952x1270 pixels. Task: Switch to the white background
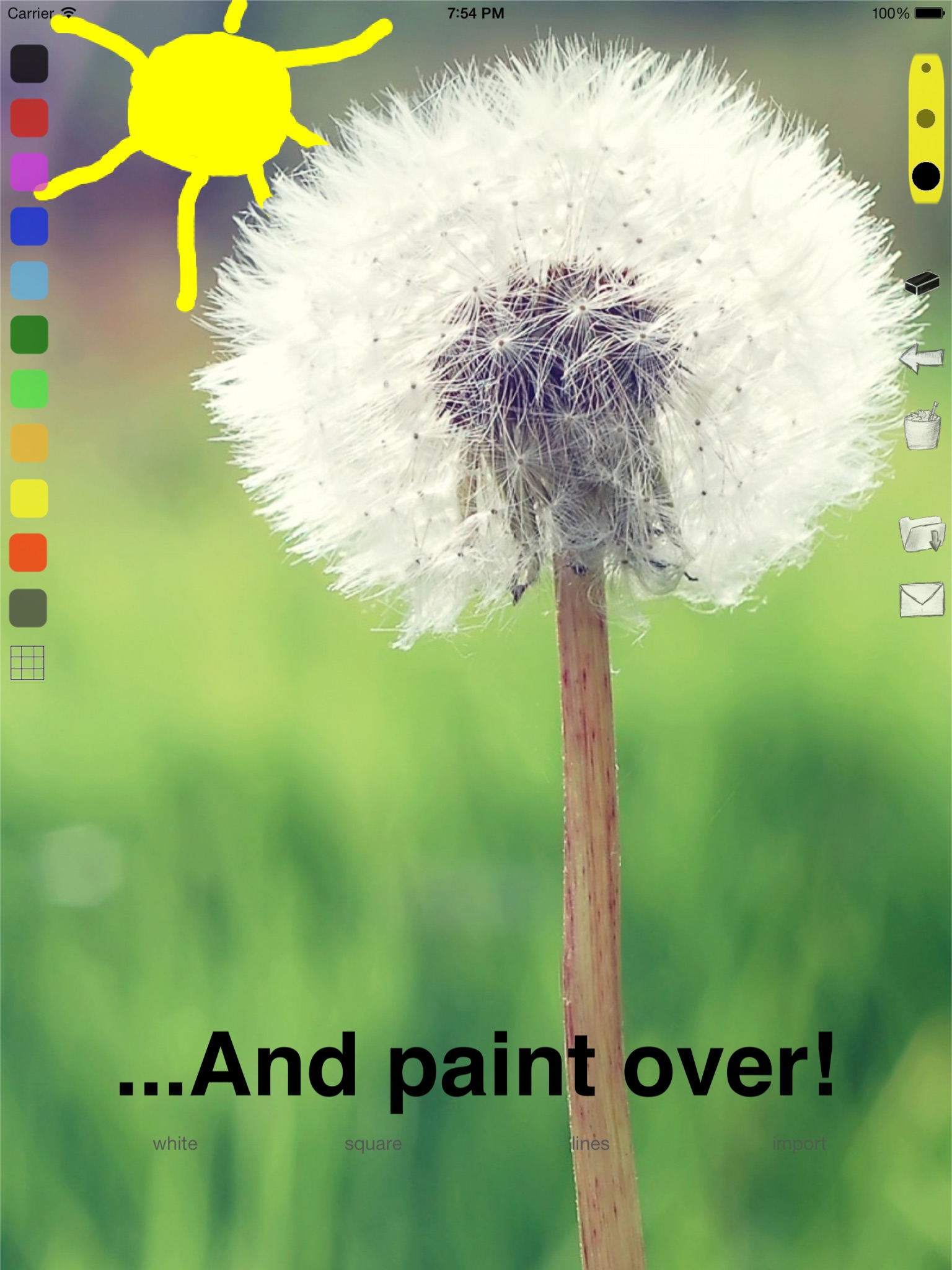pyautogui.click(x=175, y=1143)
